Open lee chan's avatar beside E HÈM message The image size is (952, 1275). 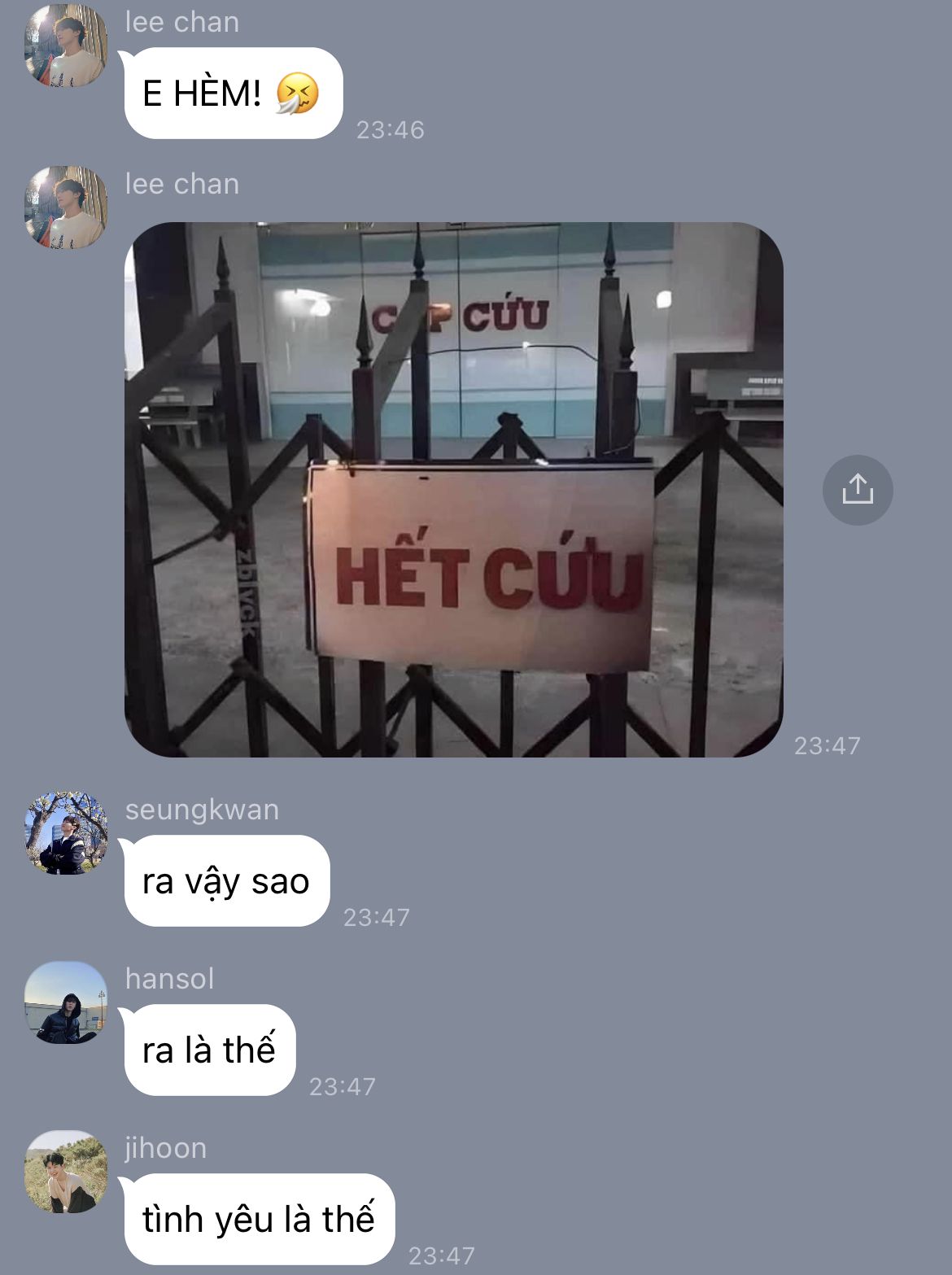66,46
